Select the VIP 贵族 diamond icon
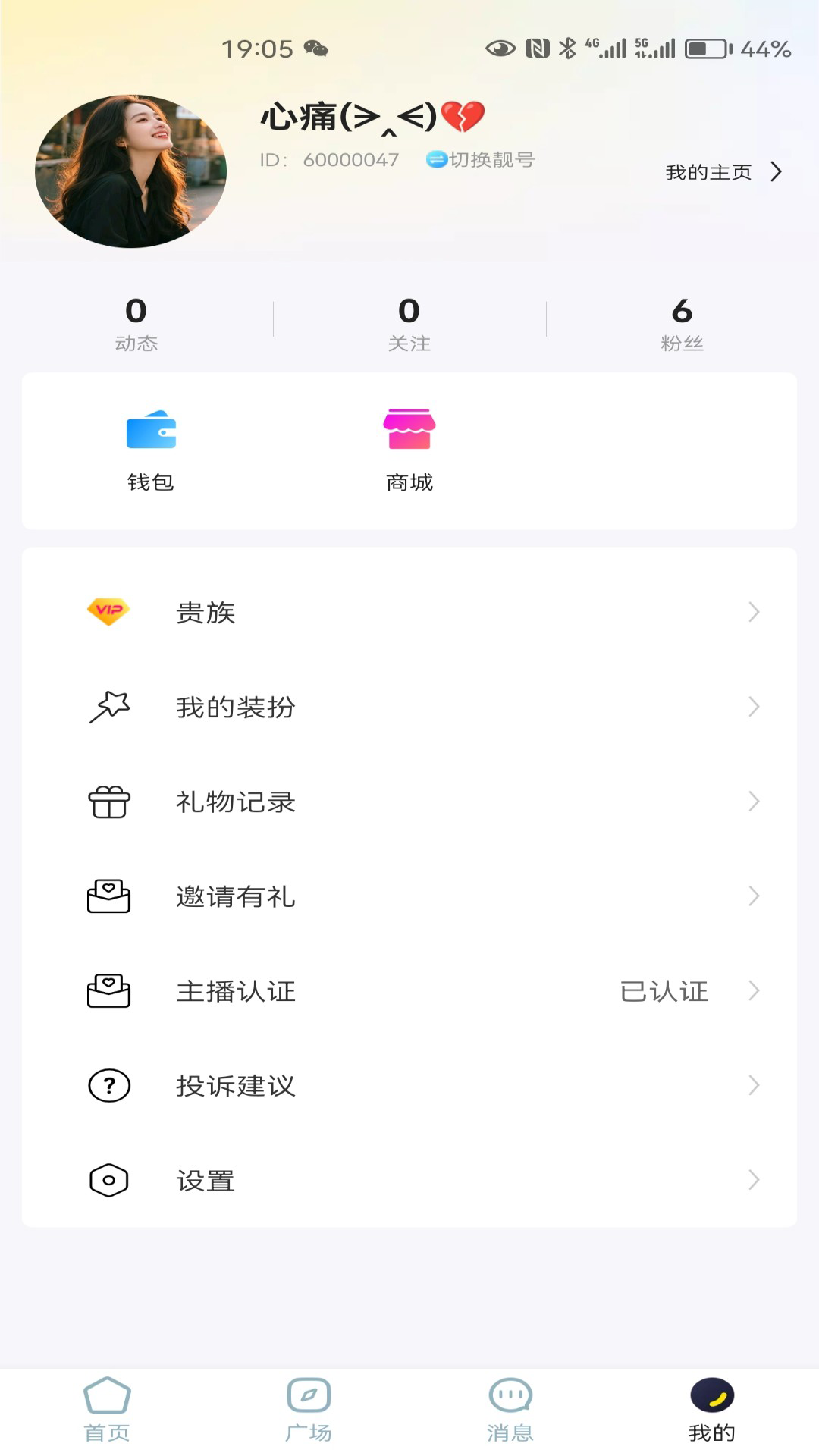The height and width of the screenshot is (1456, 819). pos(109,613)
